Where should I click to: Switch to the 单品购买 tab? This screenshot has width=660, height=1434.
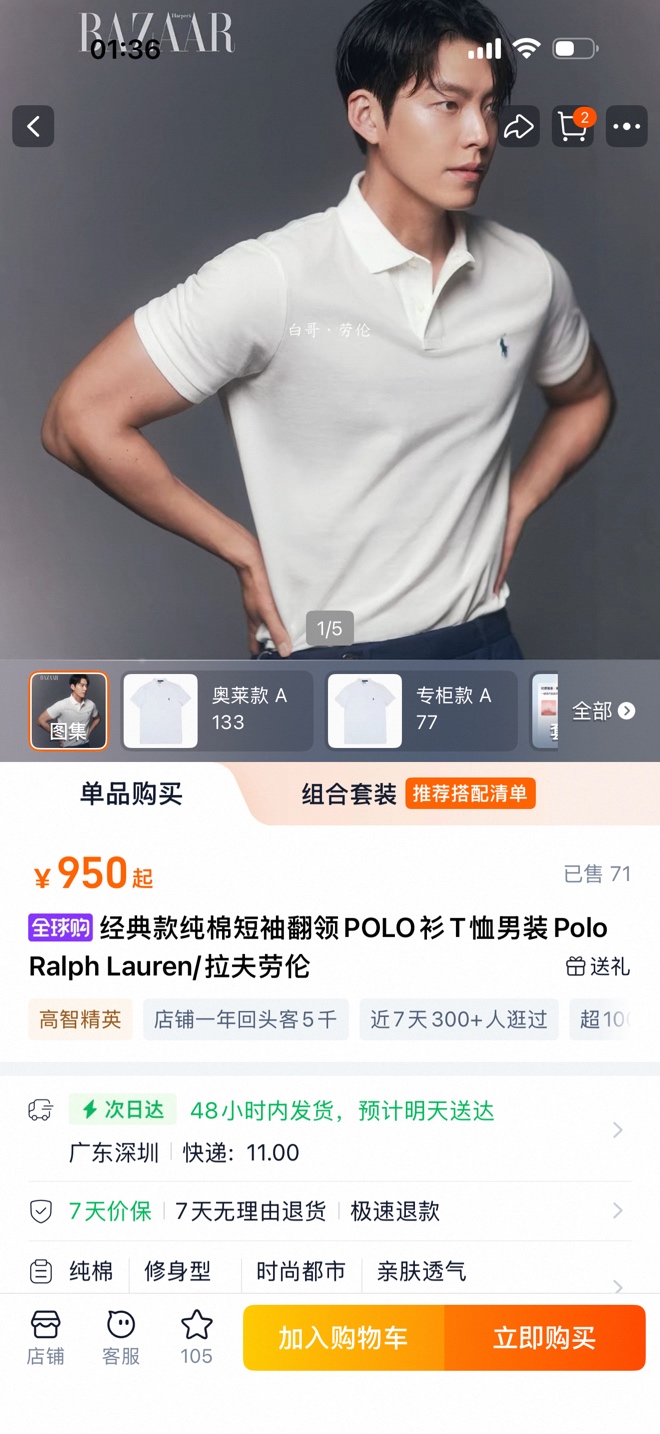131,794
